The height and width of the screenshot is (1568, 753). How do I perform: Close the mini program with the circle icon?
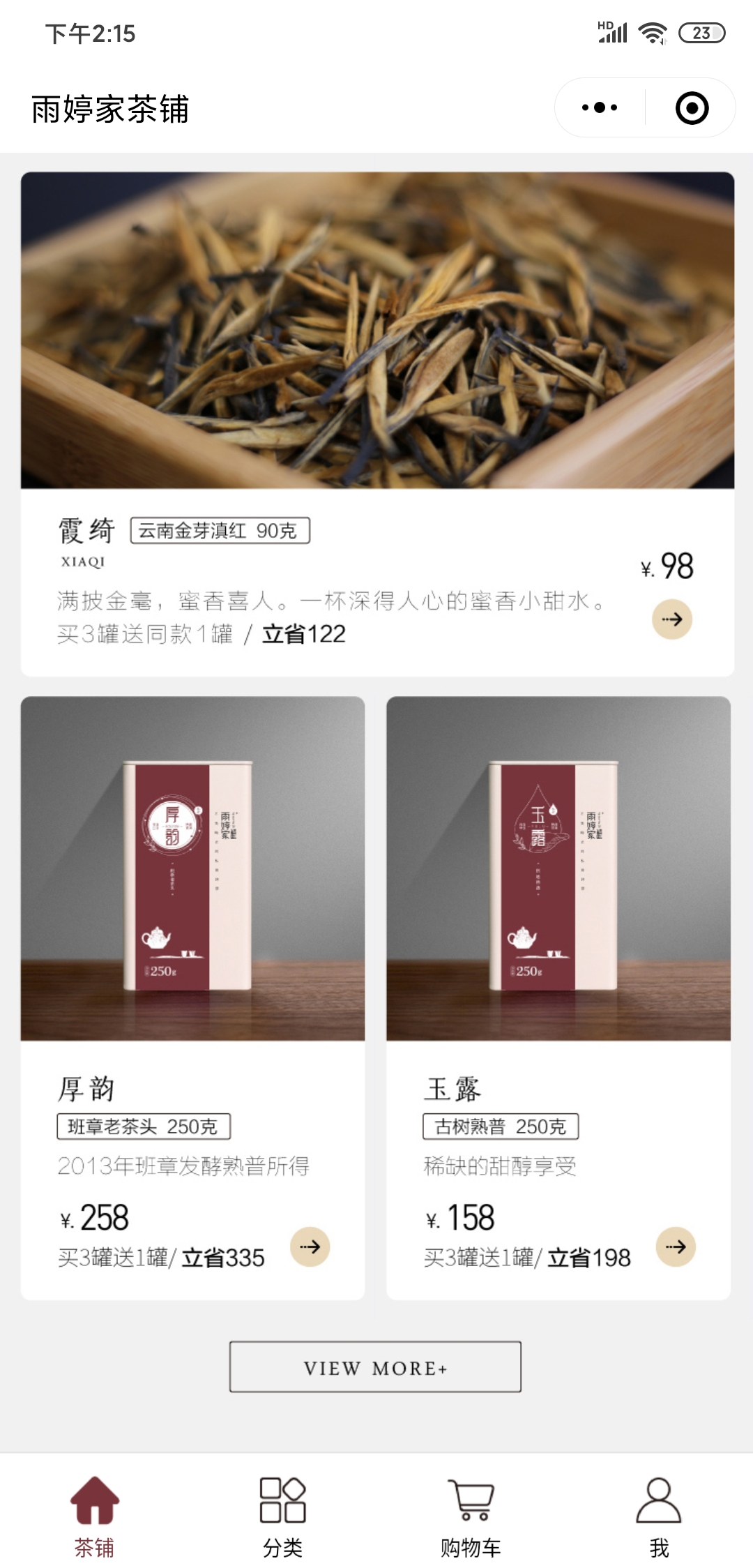692,108
